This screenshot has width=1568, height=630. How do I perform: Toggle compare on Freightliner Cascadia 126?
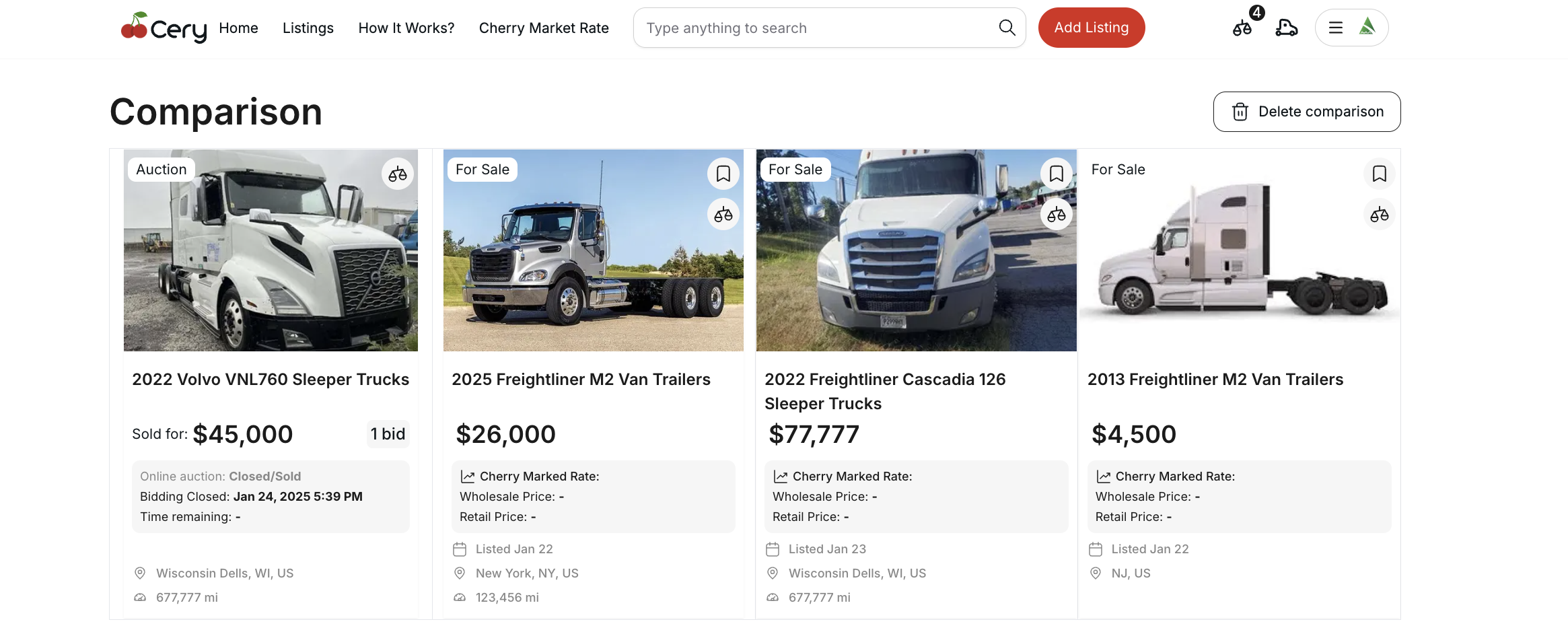coord(1056,215)
